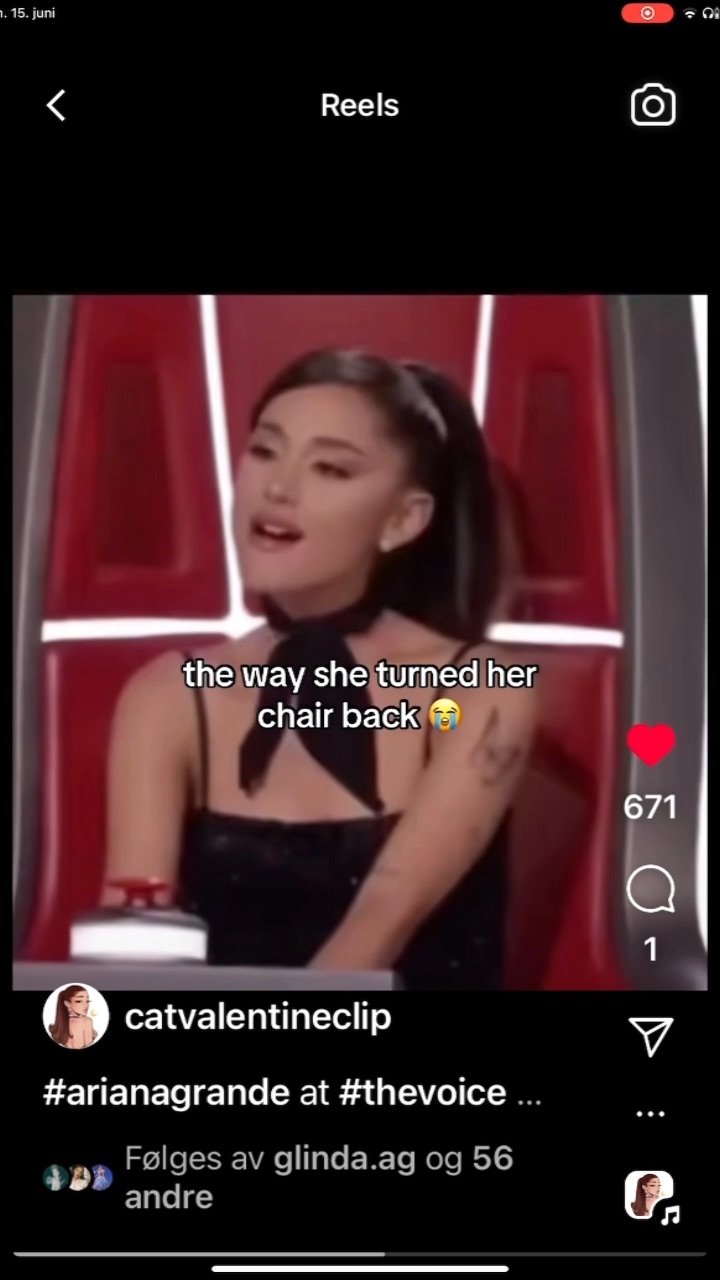
Task: Visit the catvalentineclip username link
Action: coord(258,1016)
